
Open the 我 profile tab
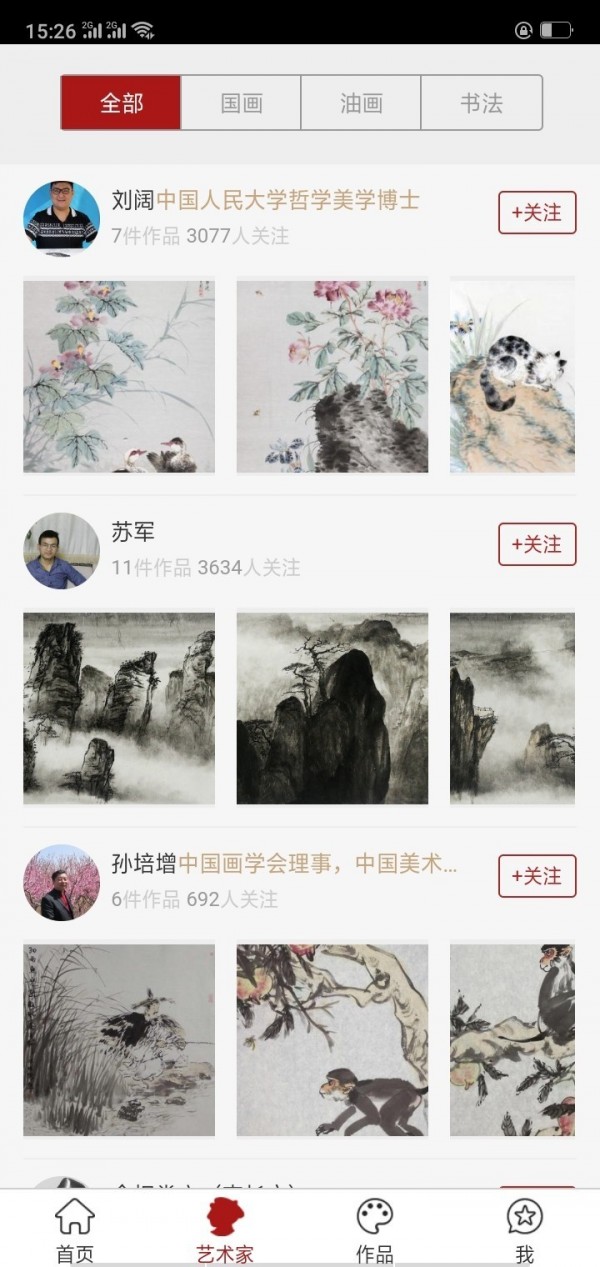524,1230
